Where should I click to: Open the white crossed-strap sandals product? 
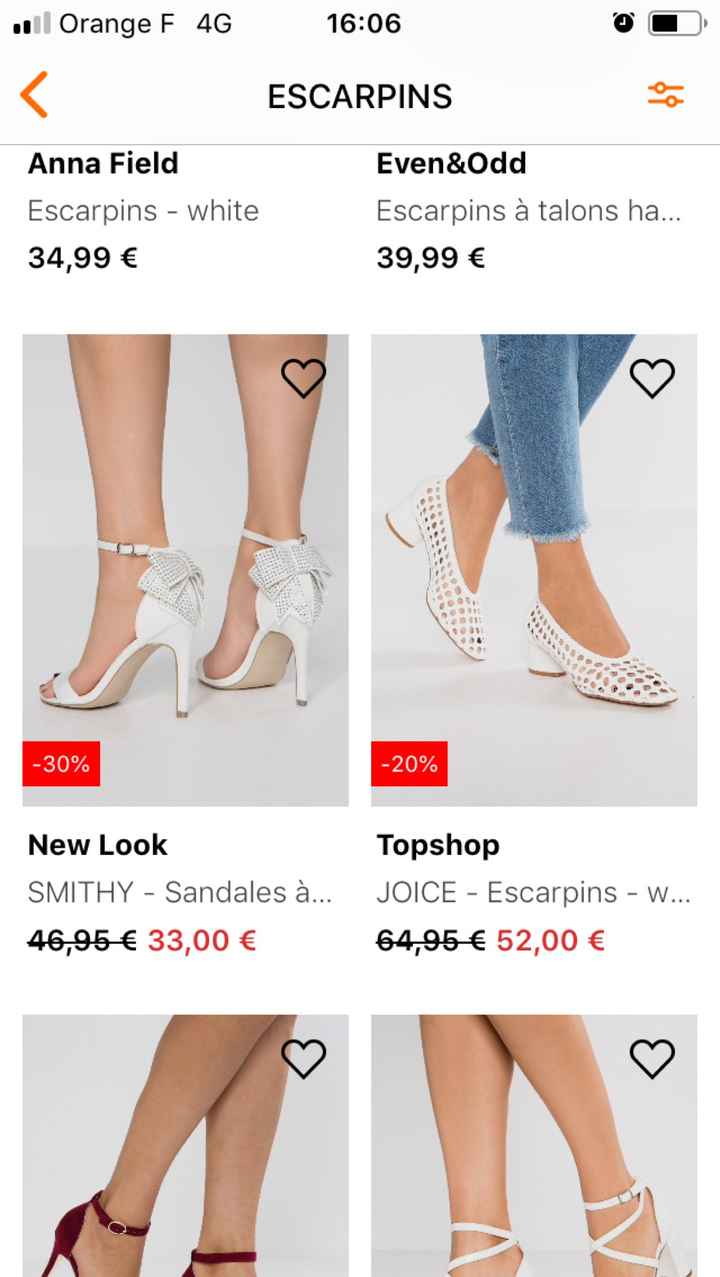534,1146
